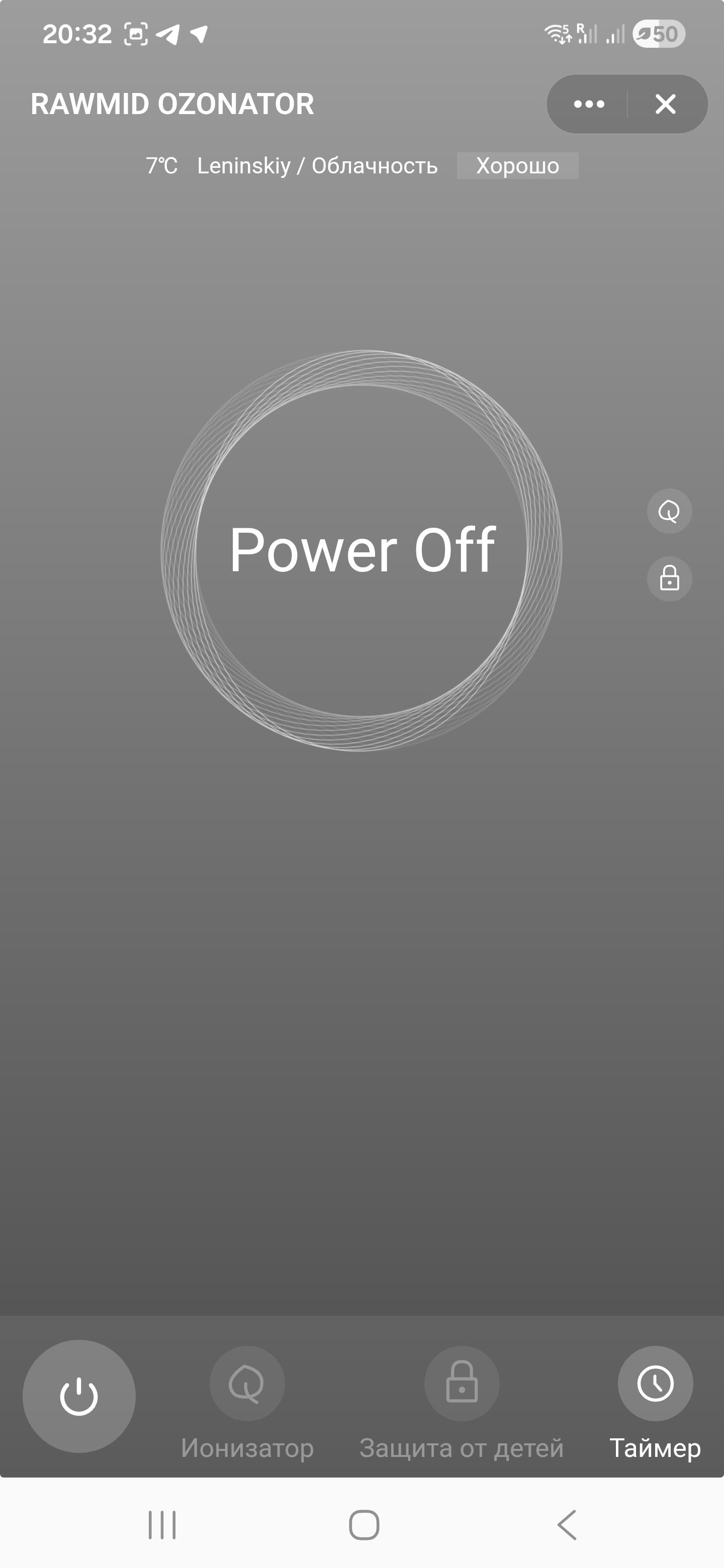The width and height of the screenshot is (724, 1568).
Task: Open the Таймер settings
Action: [655, 1384]
